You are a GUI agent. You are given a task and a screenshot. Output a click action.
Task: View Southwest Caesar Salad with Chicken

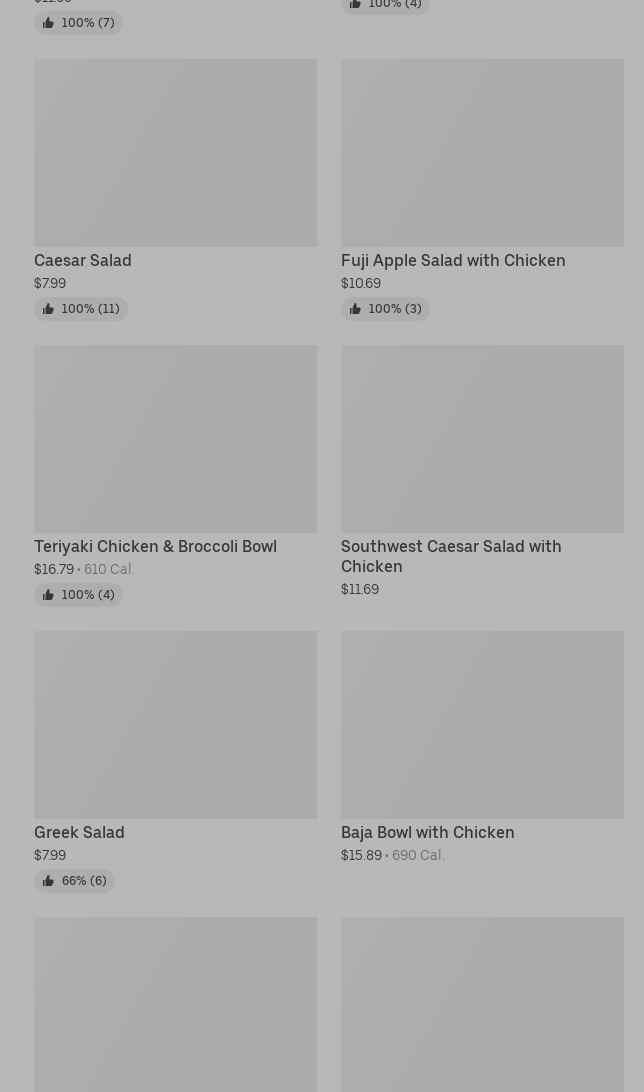tap(481, 439)
